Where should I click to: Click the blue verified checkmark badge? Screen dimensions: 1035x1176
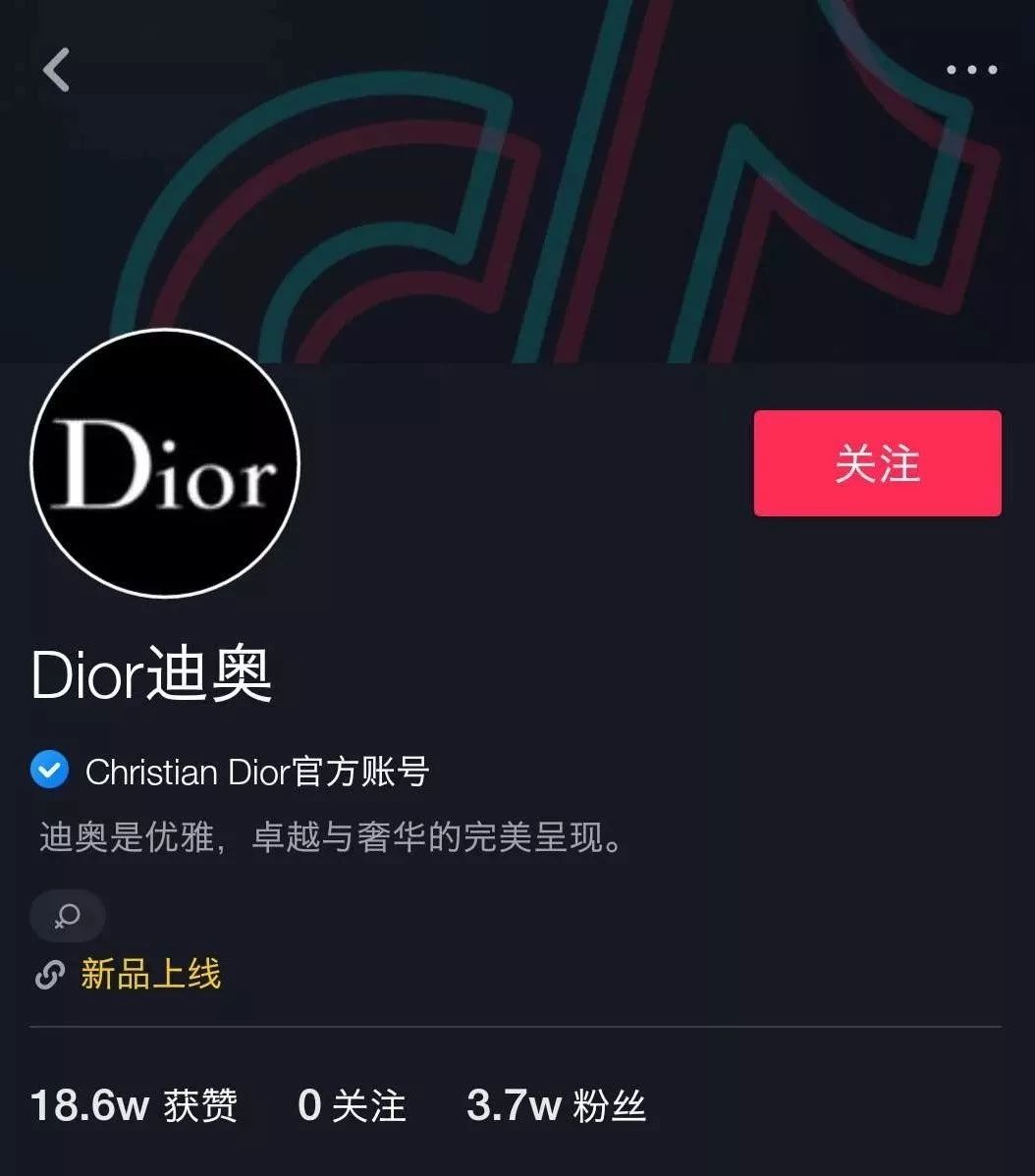[x=47, y=771]
